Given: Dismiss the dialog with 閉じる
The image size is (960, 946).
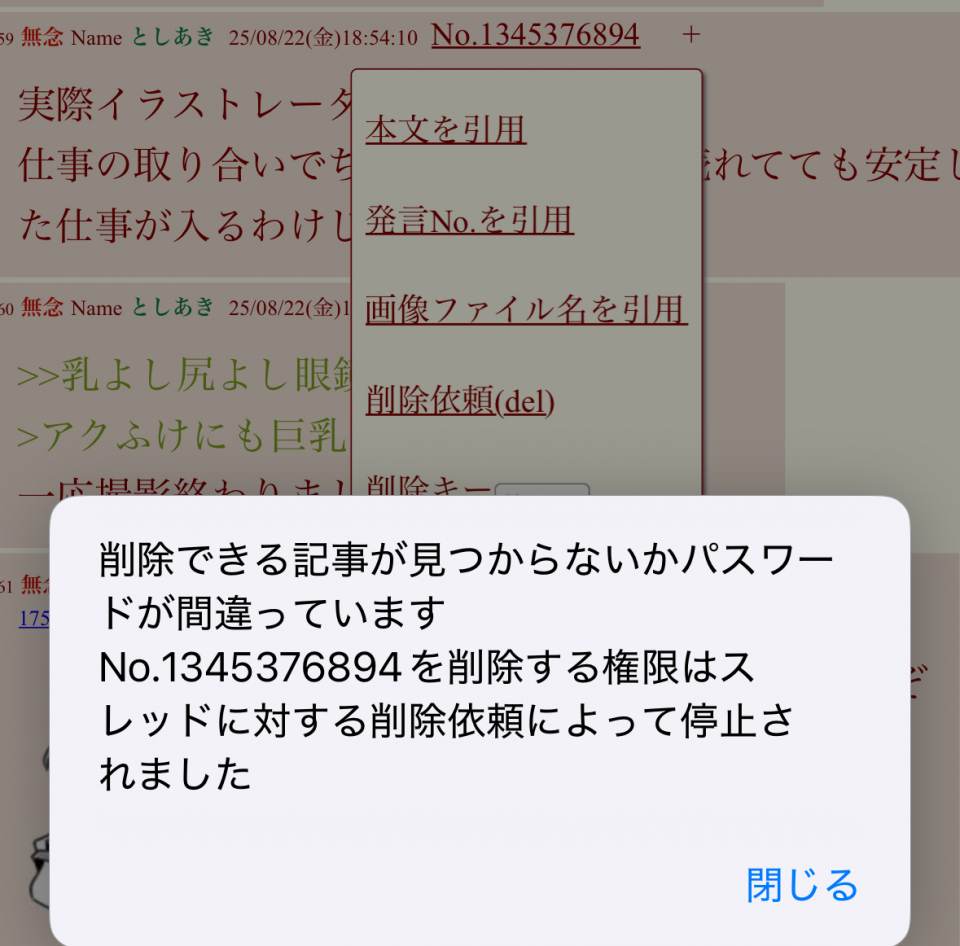Looking at the screenshot, I should tap(802, 885).
